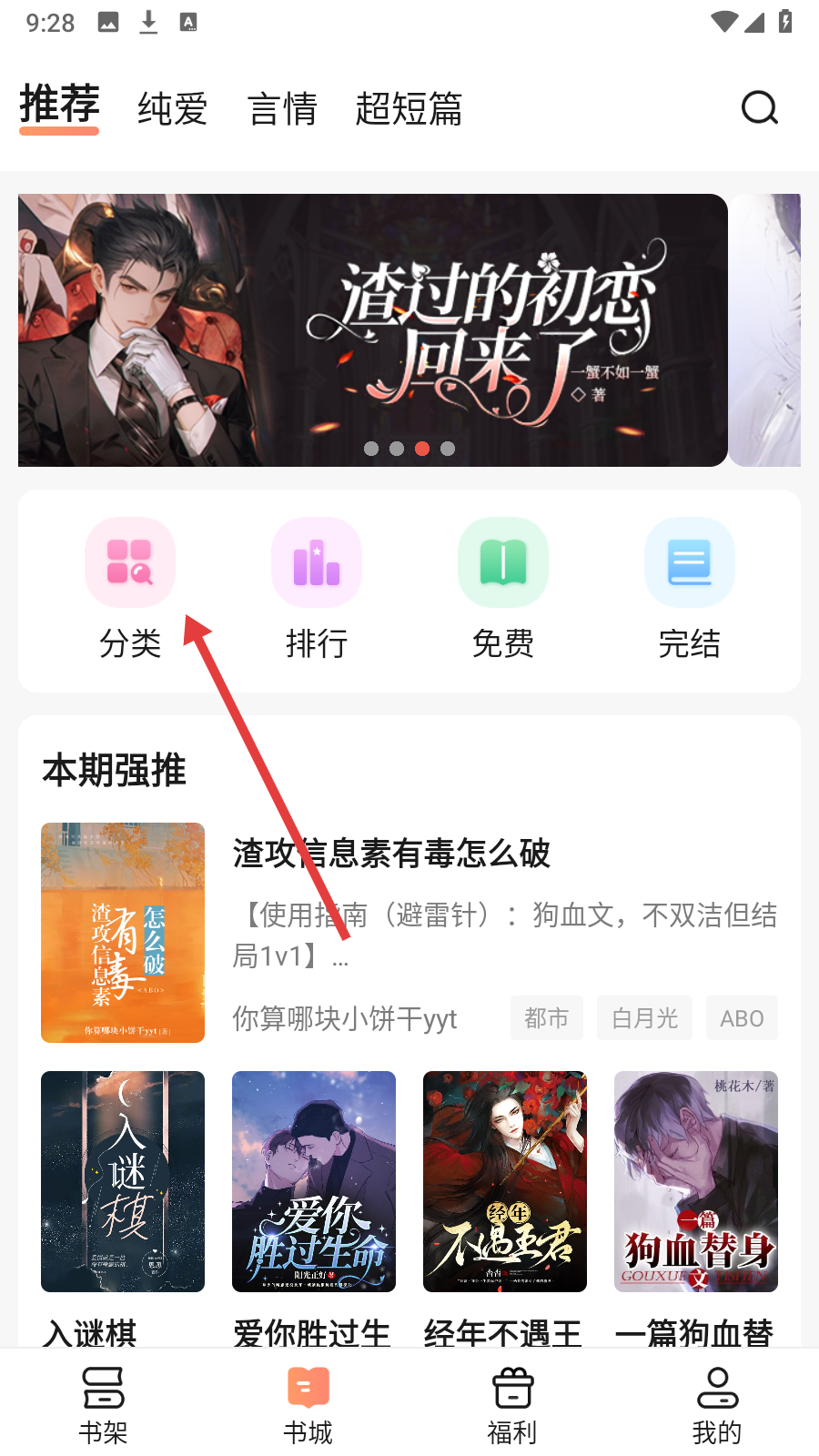Open the search icon

pos(759,108)
